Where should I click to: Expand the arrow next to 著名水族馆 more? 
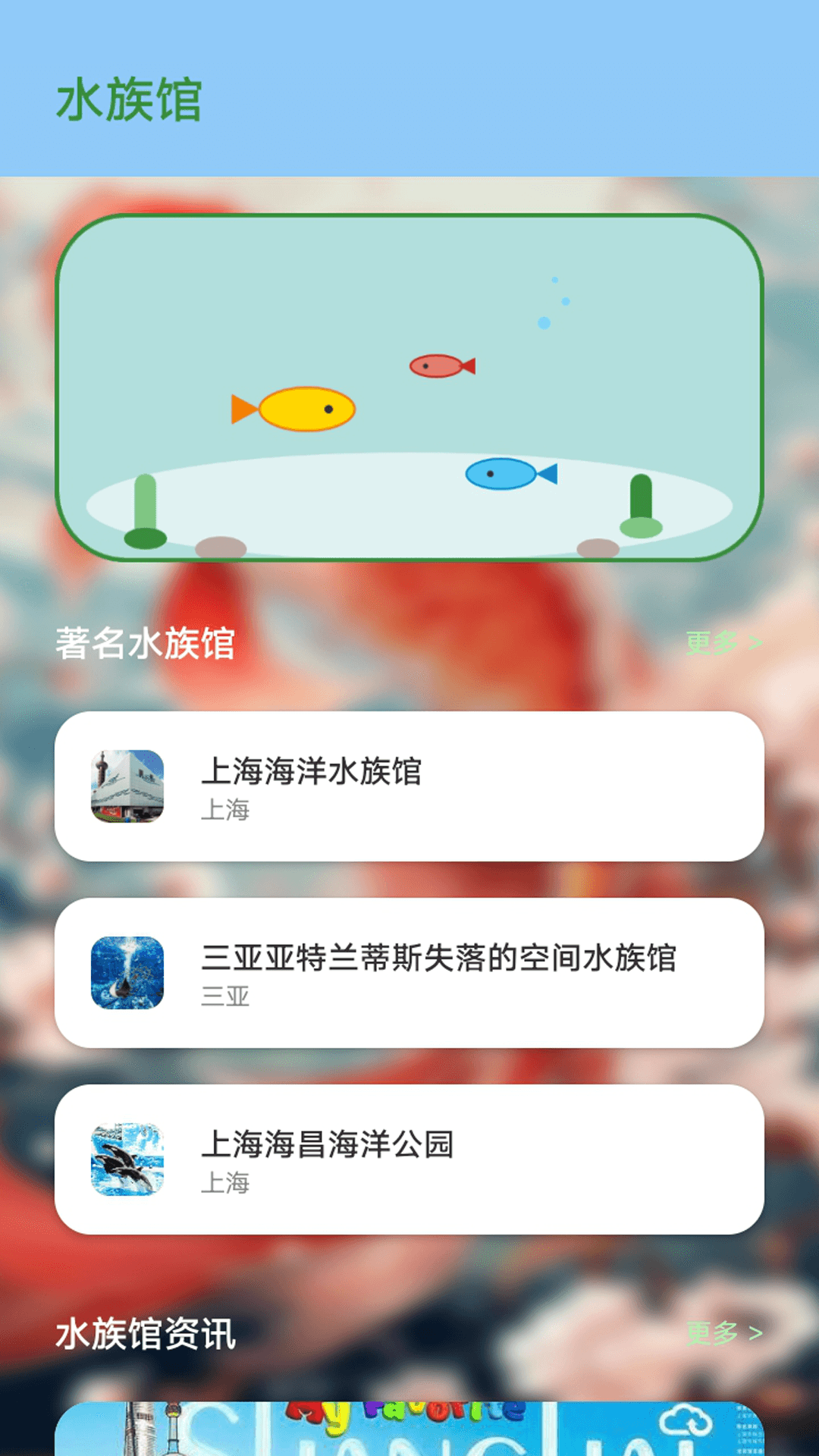[x=754, y=643]
